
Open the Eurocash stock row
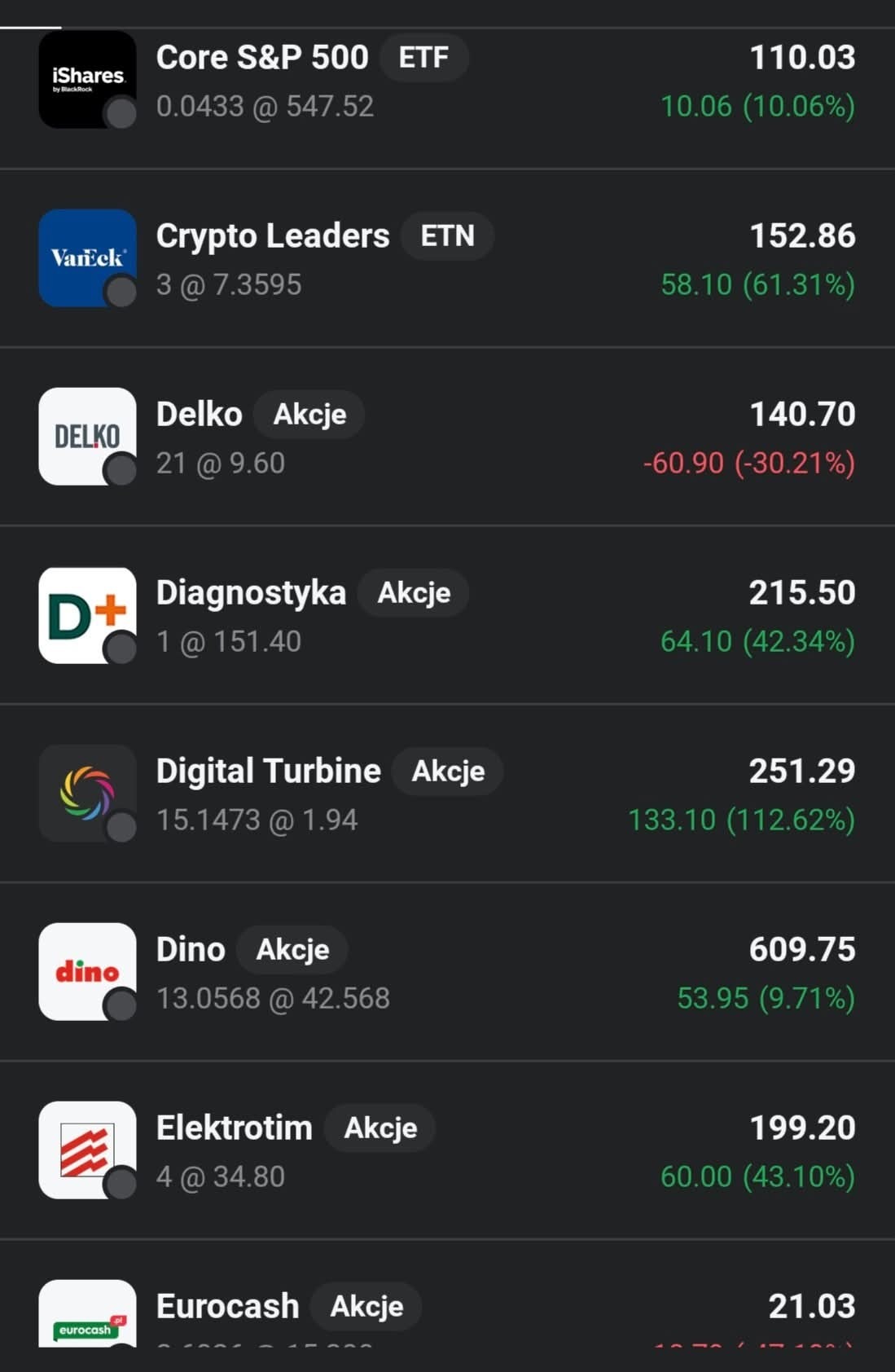tap(447, 1310)
